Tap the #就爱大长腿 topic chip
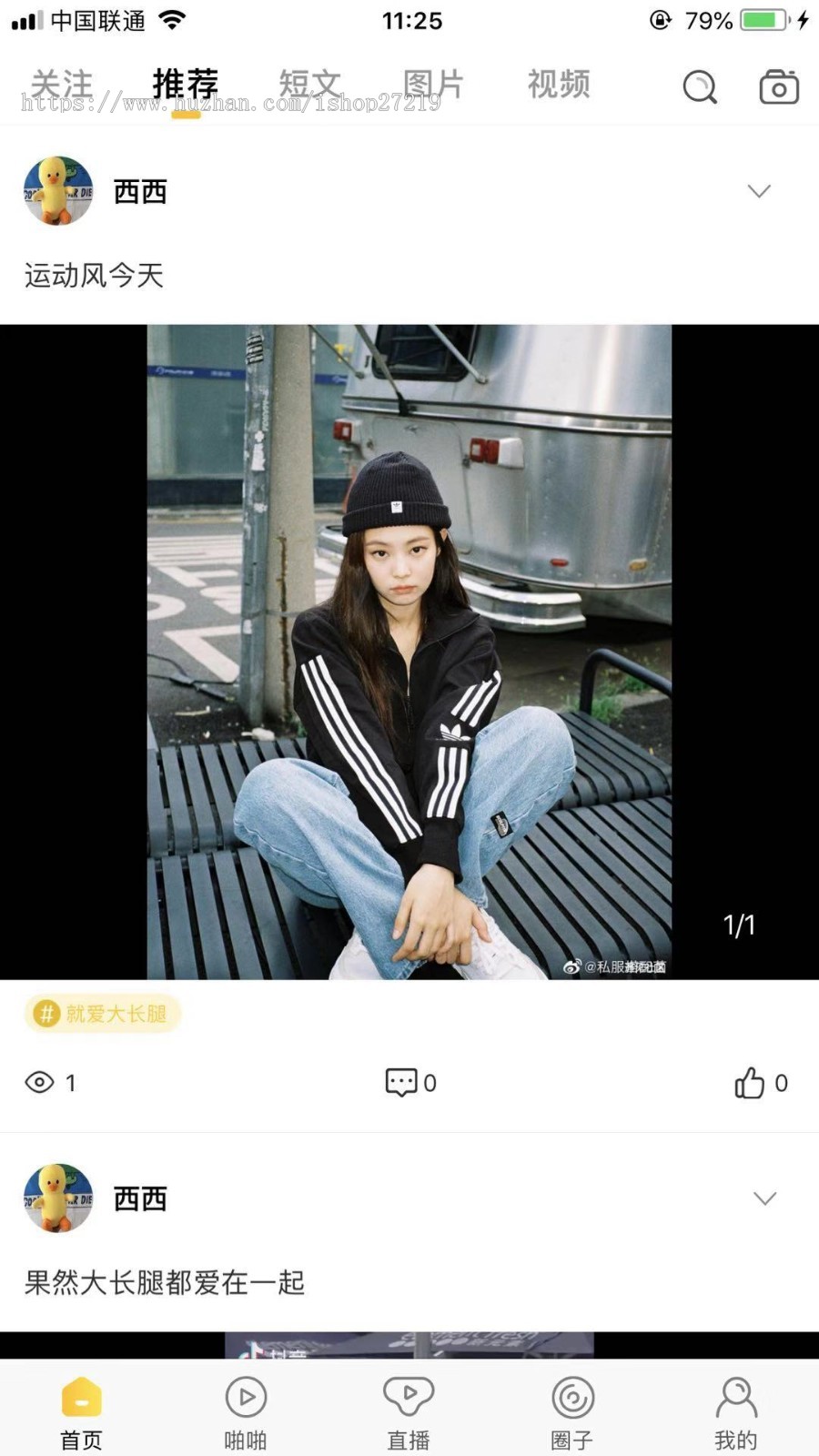This screenshot has width=819, height=1456. 102,1014
